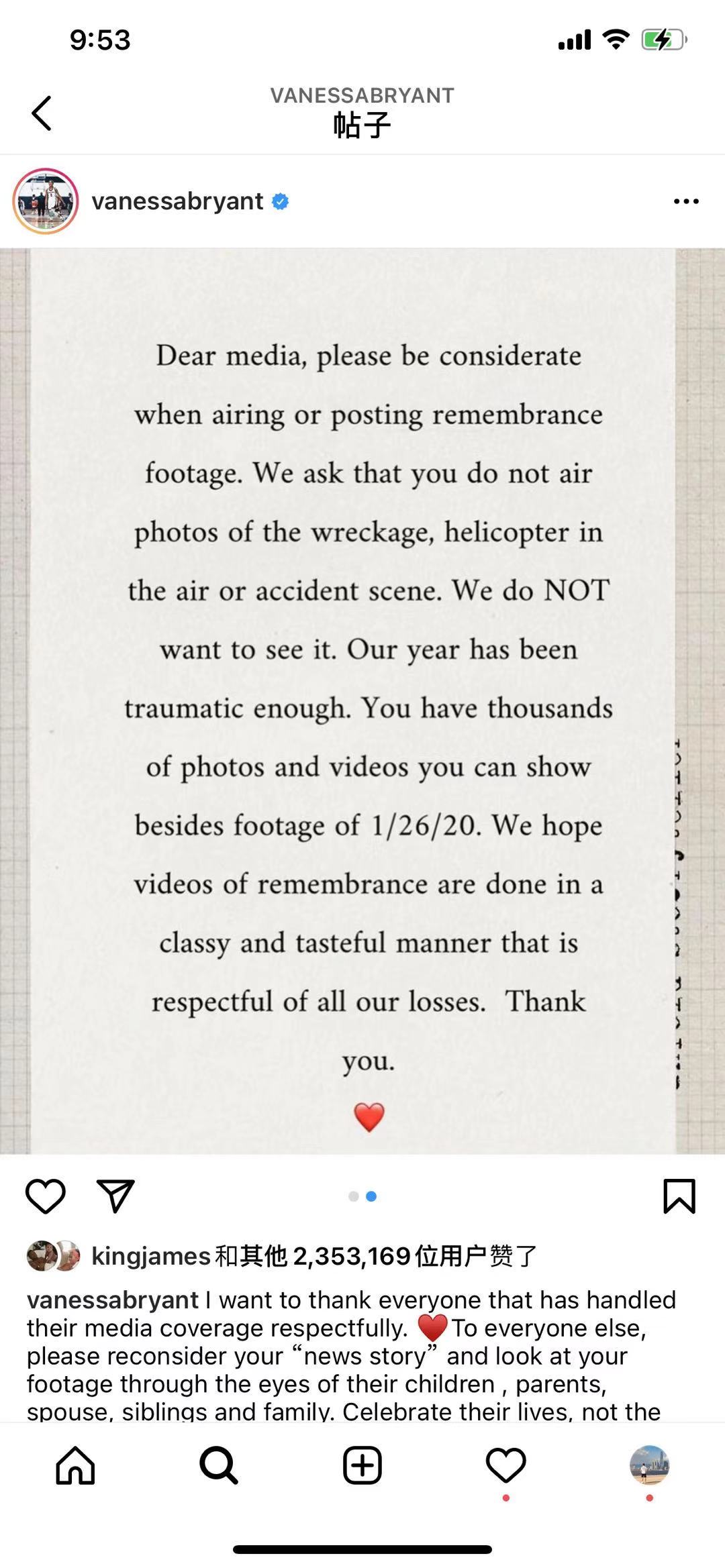This screenshot has height=1568, width=725.
Task: Like the post with the heart icon
Action: coord(45,1196)
